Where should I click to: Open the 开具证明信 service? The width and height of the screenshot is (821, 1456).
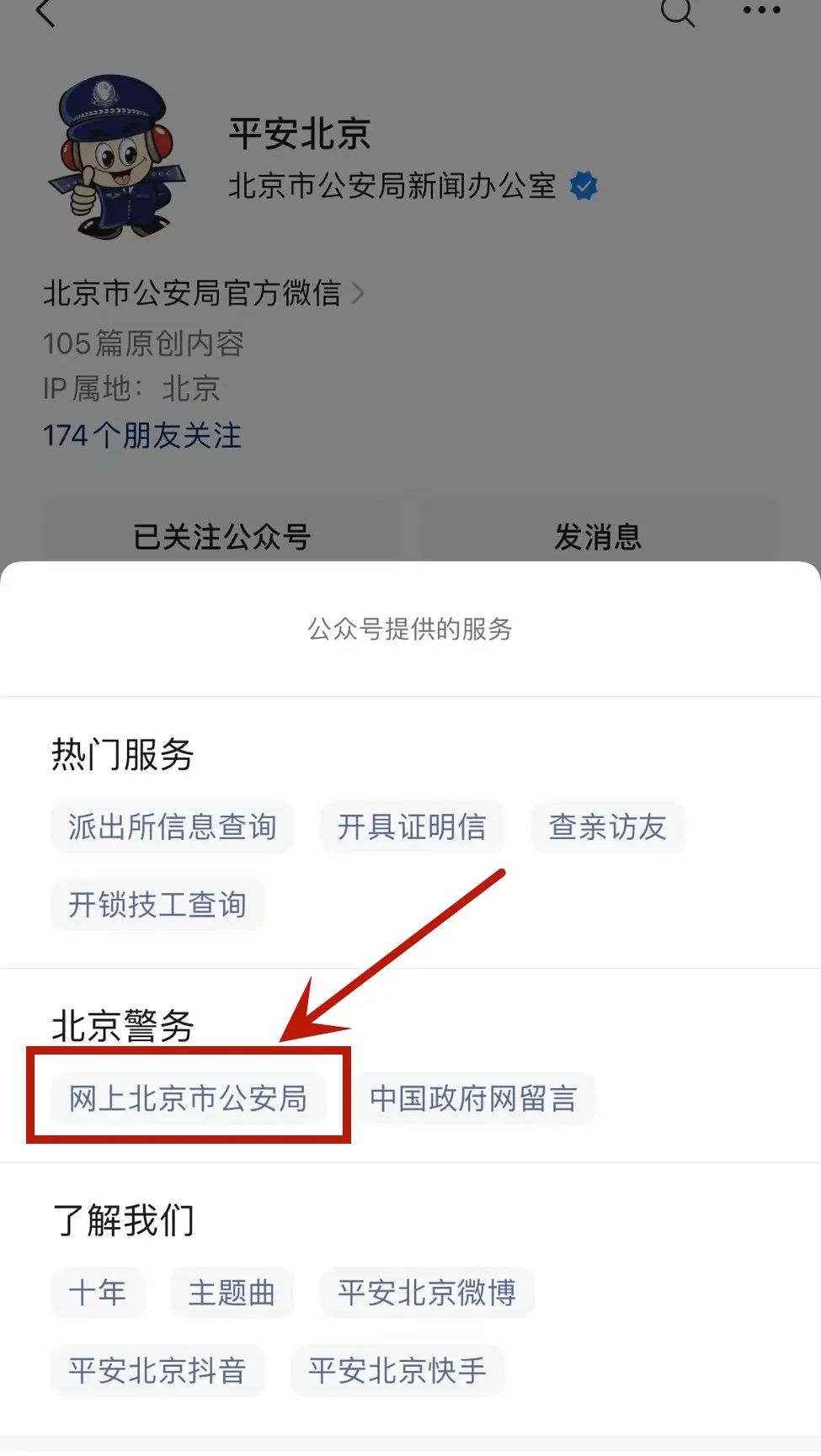412,827
